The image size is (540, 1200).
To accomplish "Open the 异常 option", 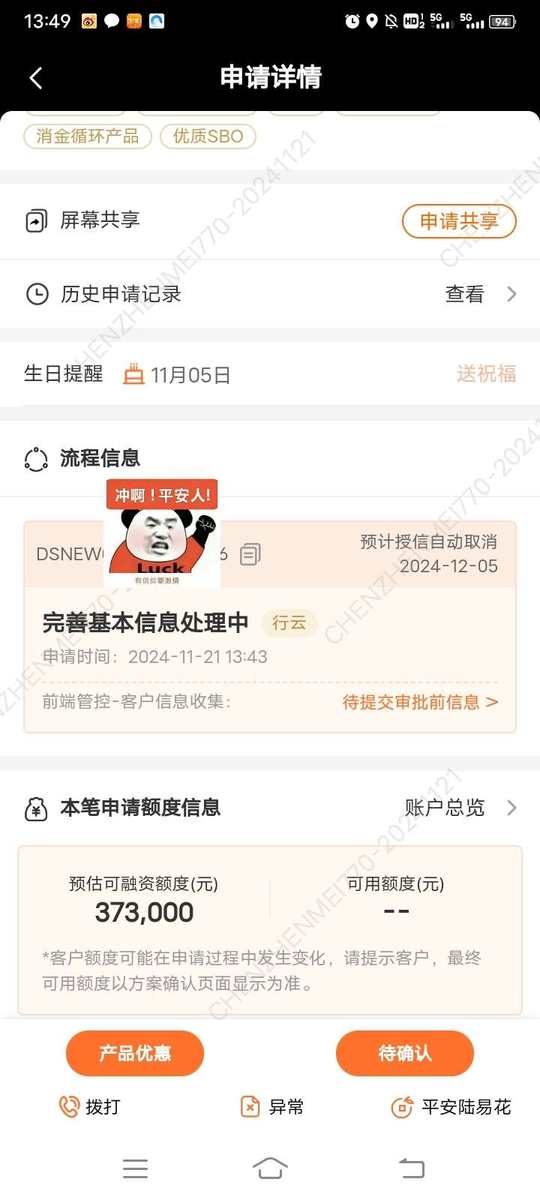I will pyautogui.click(x=272, y=1107).
